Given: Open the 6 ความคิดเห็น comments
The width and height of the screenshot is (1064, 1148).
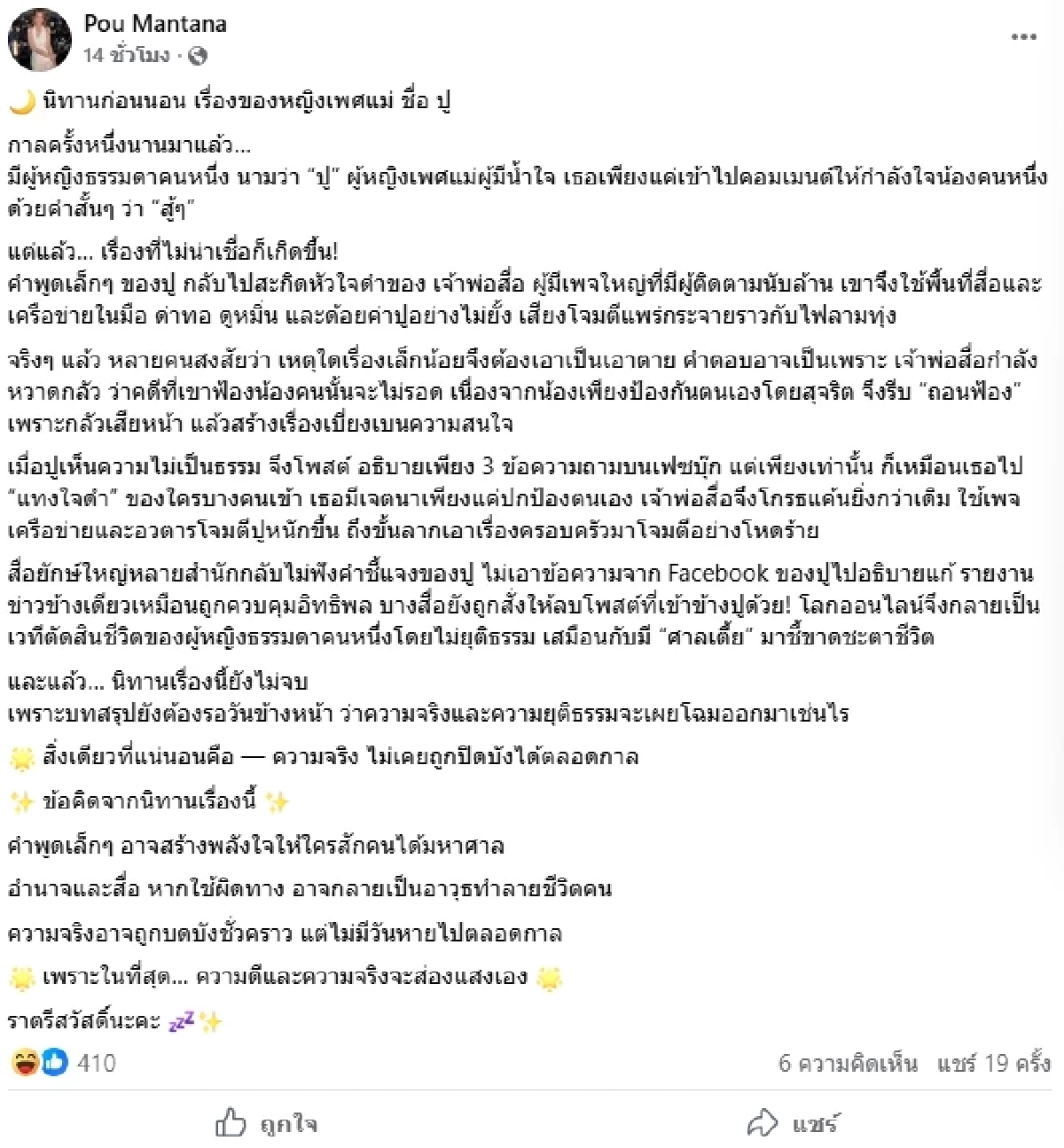Looking at the screenshot, I should pyautogui.click(x=847, y=1062).
